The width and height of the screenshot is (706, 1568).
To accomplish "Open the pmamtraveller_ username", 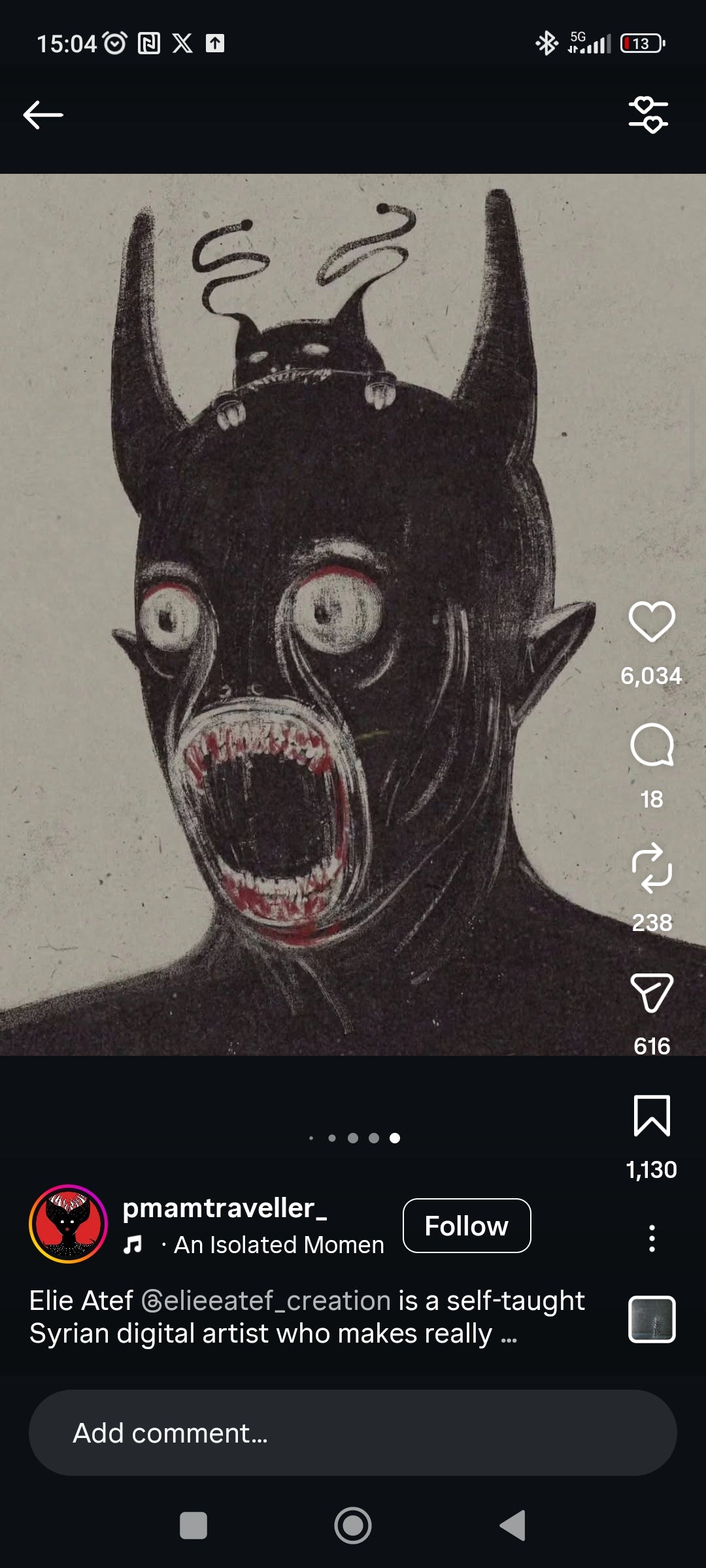I will pyautogui.click(x=224, y=1208).
